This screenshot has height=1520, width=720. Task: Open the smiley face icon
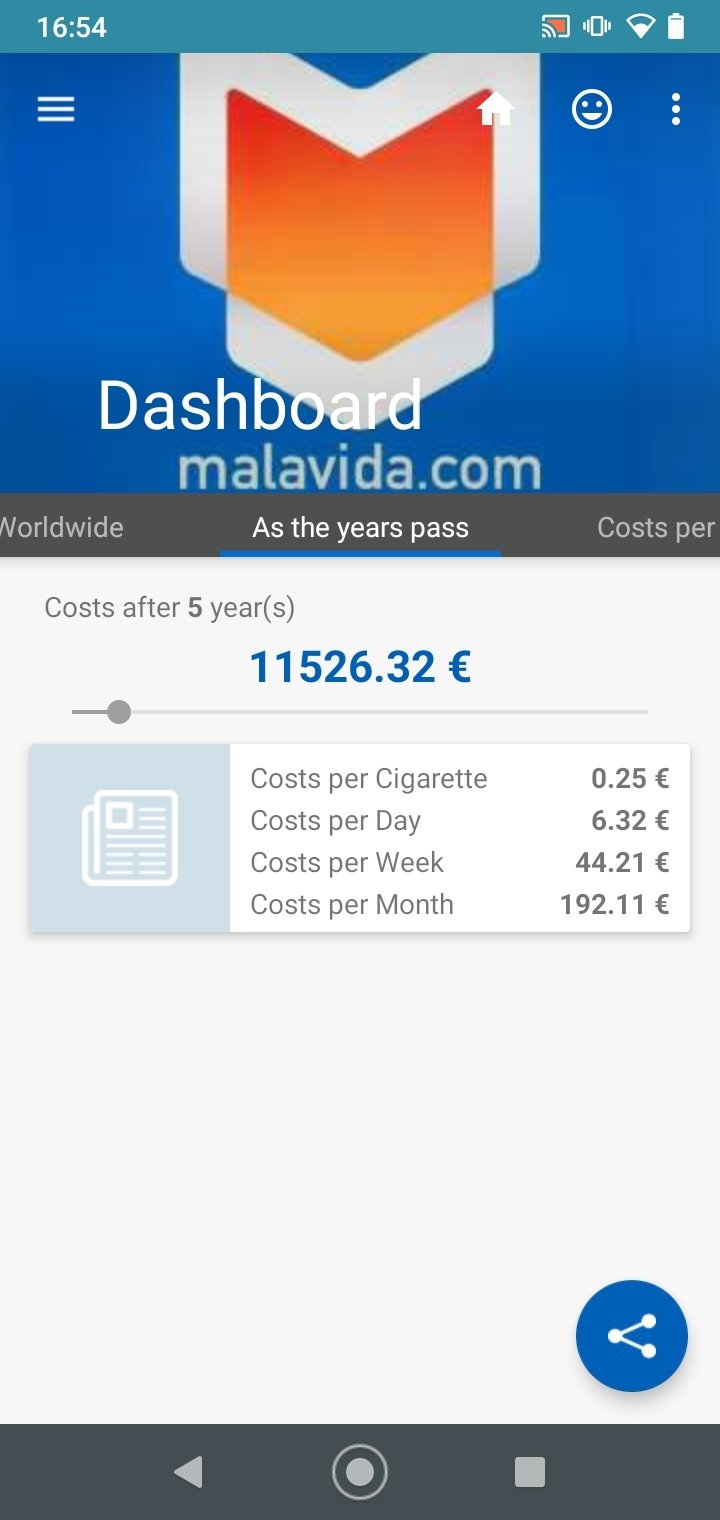click(x=592, y=109)
